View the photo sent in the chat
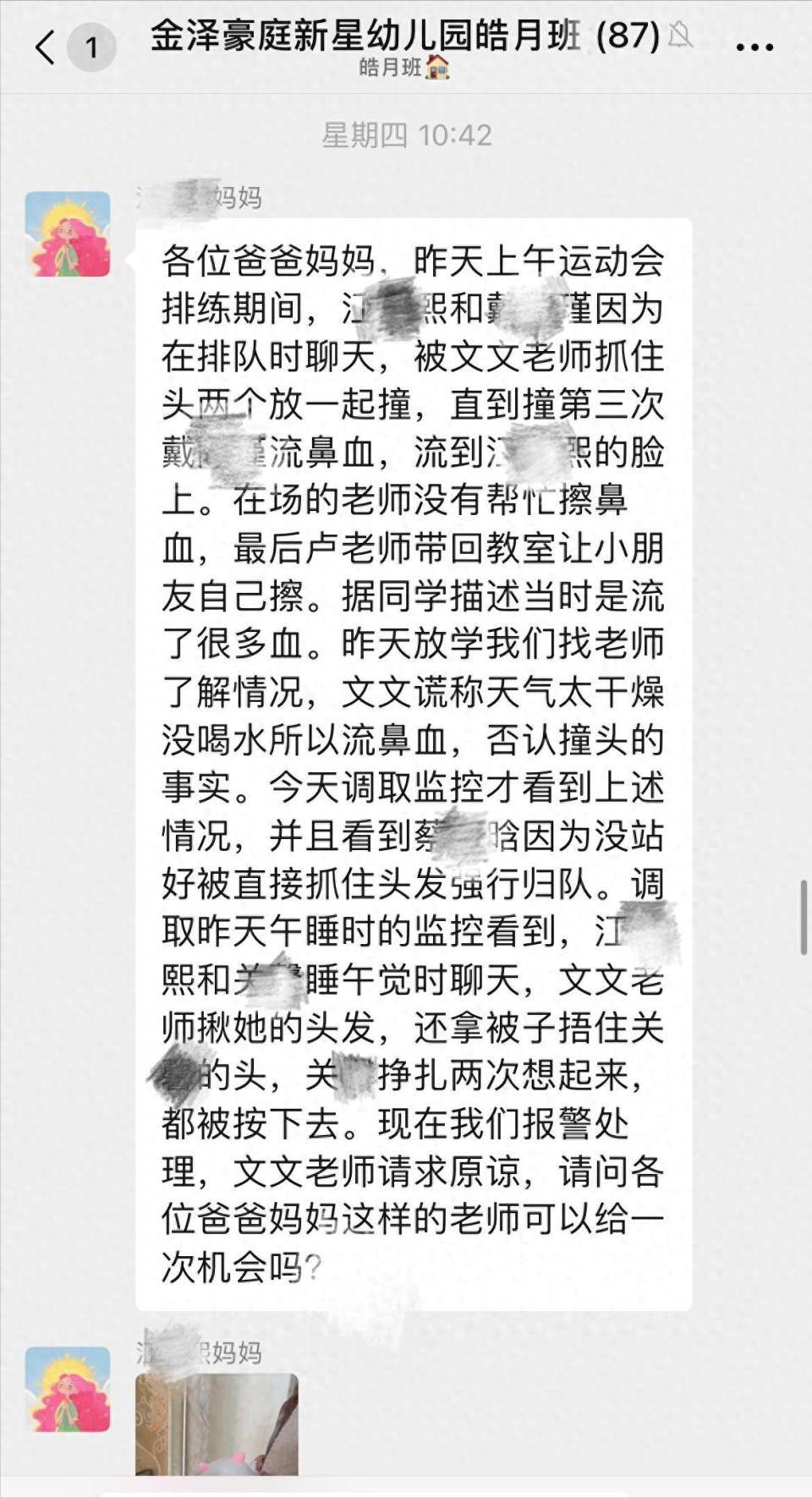812x1498 pixels. [x=217, y=1424]
